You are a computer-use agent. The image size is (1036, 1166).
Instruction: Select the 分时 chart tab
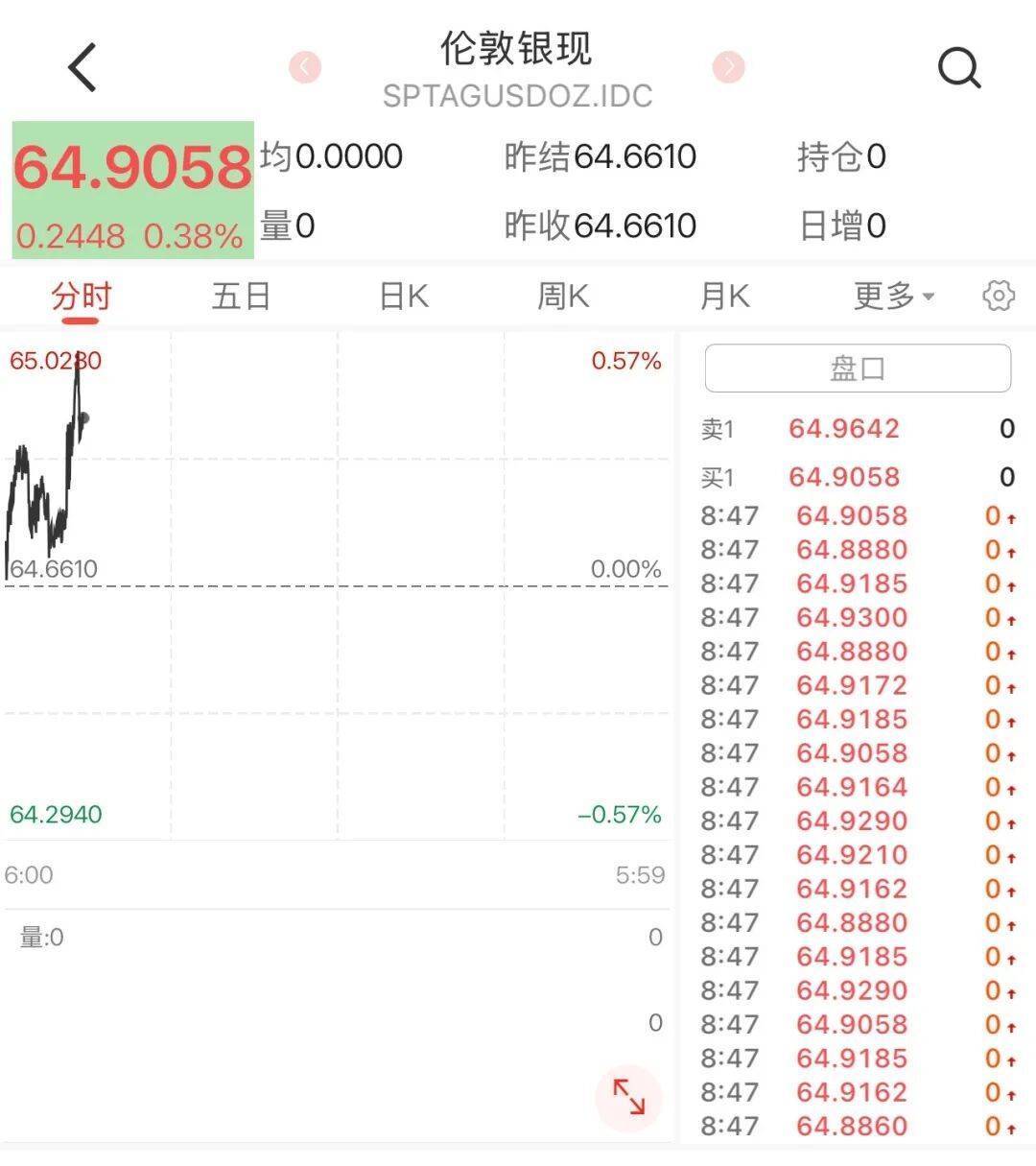click(x=82, y=297)
